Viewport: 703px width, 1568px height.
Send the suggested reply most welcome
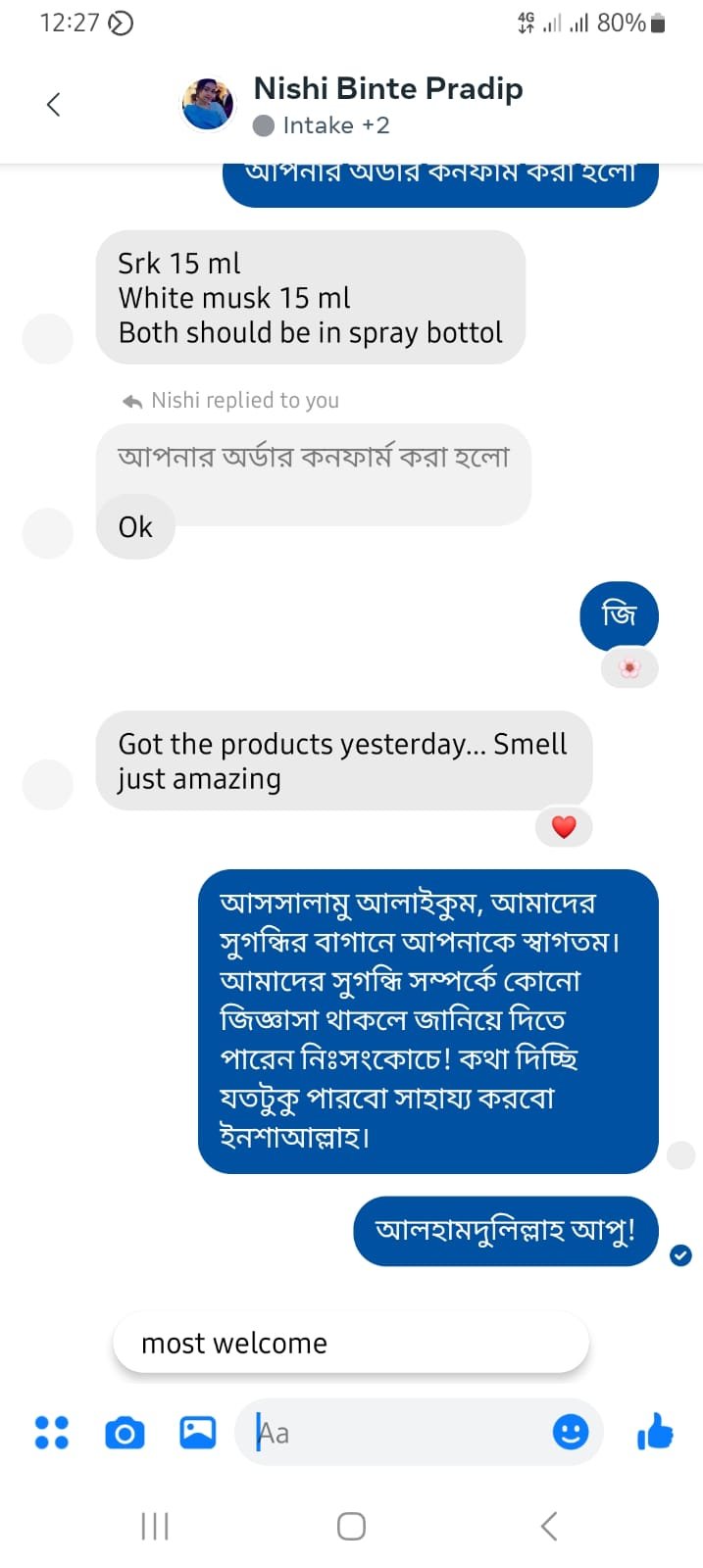pyautogui.click(x=350, y=1343)
